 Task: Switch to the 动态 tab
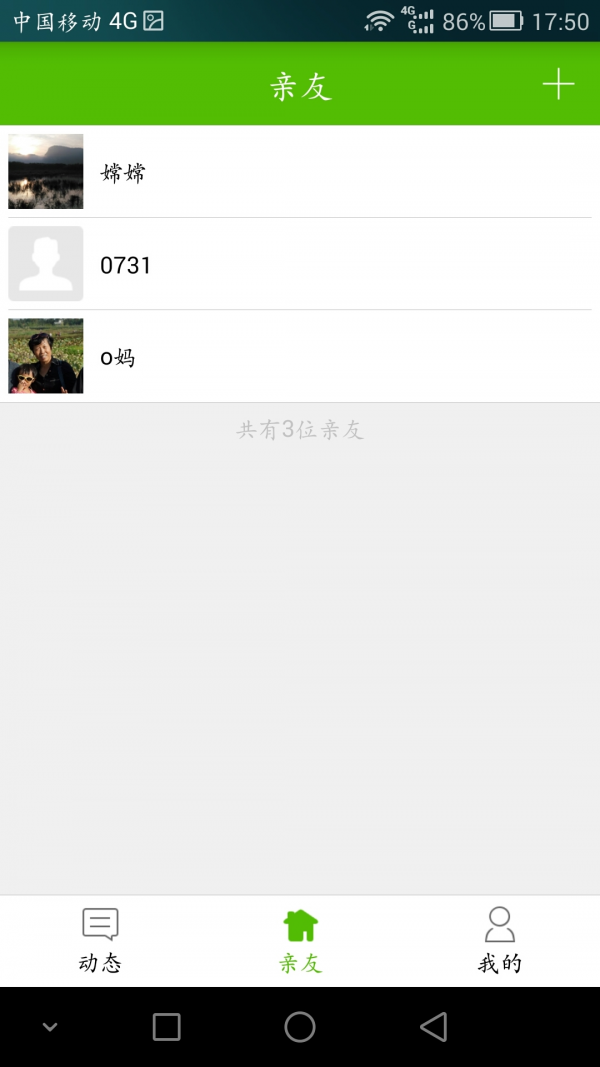100,940
